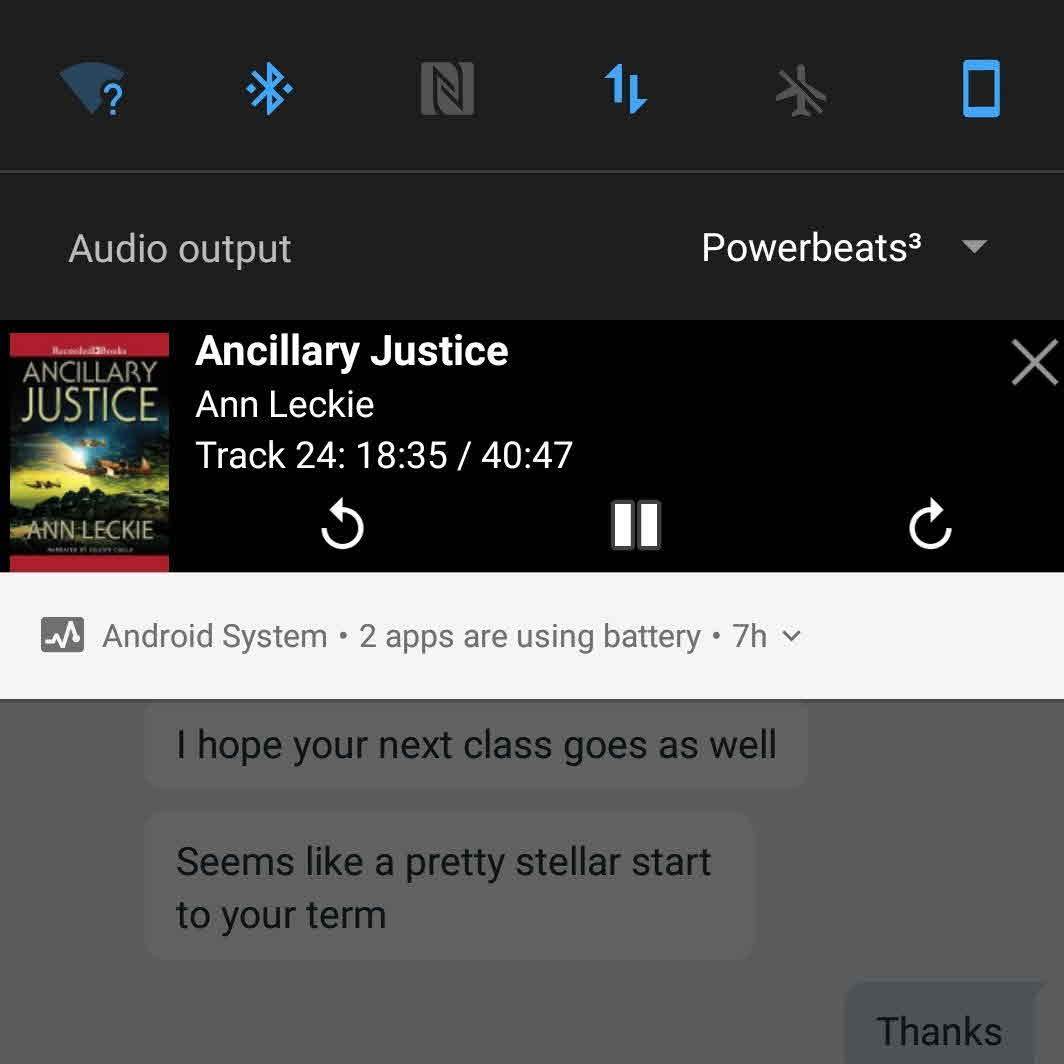This screenshot has height=1064, width=1064.
Task: Enable airplane mode
Action: point(802,90)
